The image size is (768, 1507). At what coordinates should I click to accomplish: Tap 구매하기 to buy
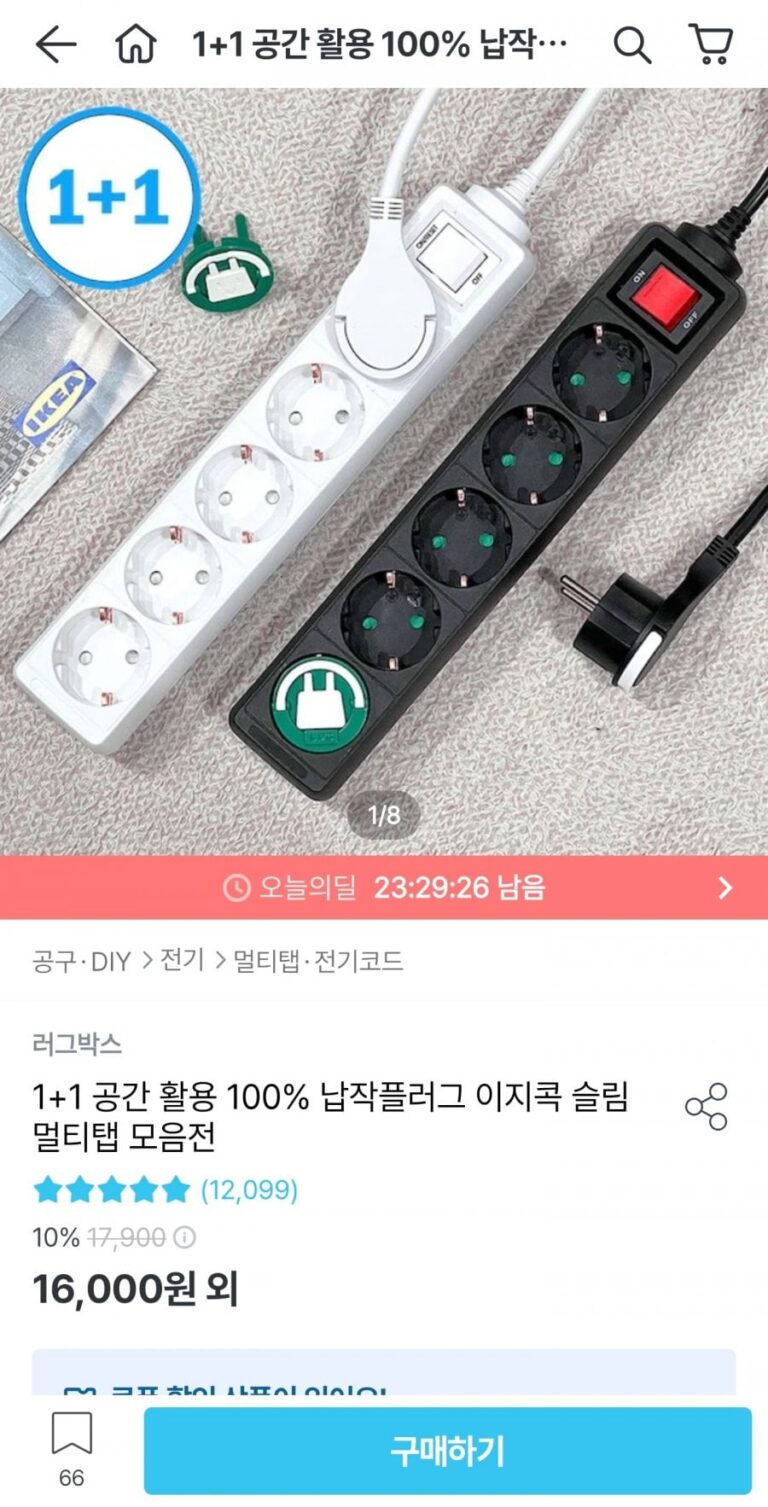447,1451
